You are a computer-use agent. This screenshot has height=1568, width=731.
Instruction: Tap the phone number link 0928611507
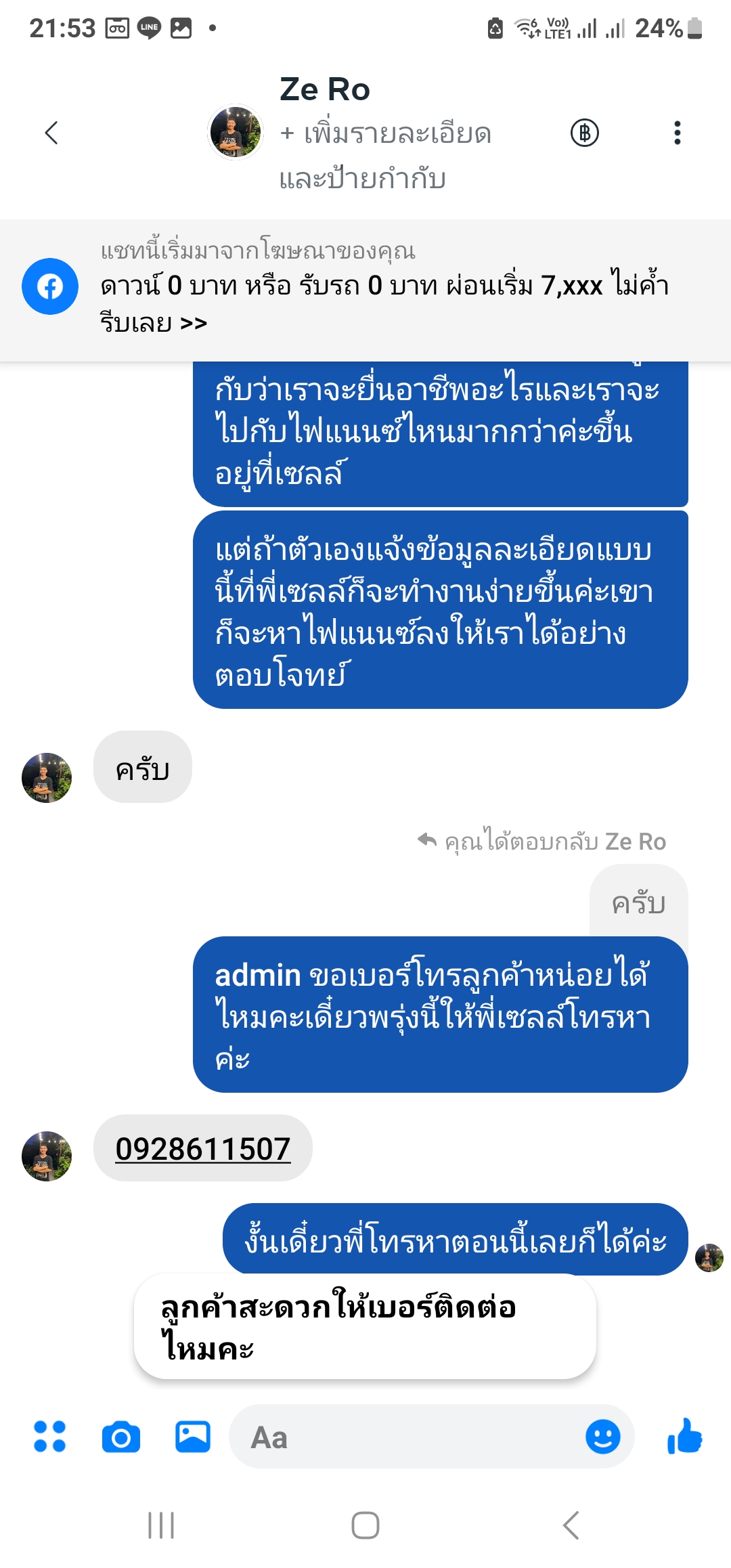(x=202, y=1149)
